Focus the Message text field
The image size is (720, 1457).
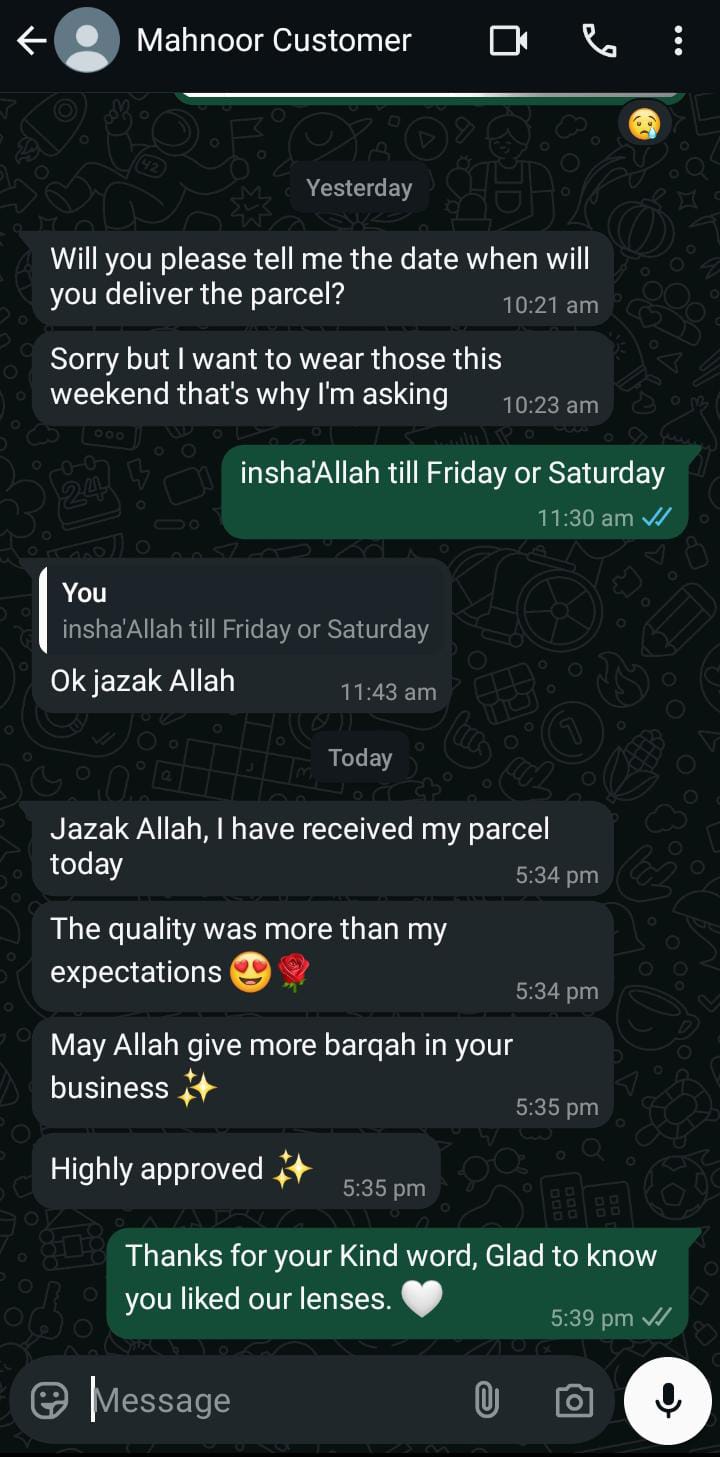(270, 1400)
